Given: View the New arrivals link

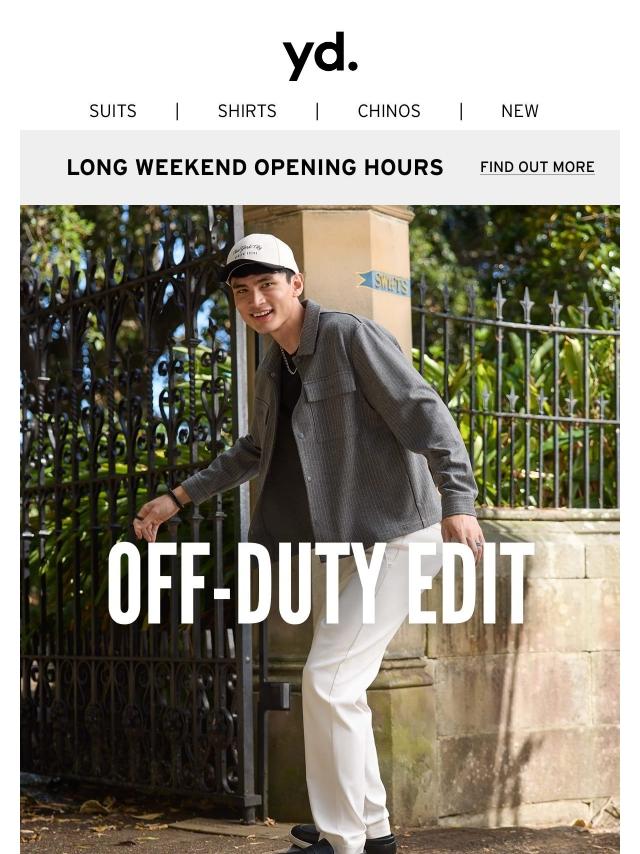Looking at the screenshot, I should coord(520,111).
